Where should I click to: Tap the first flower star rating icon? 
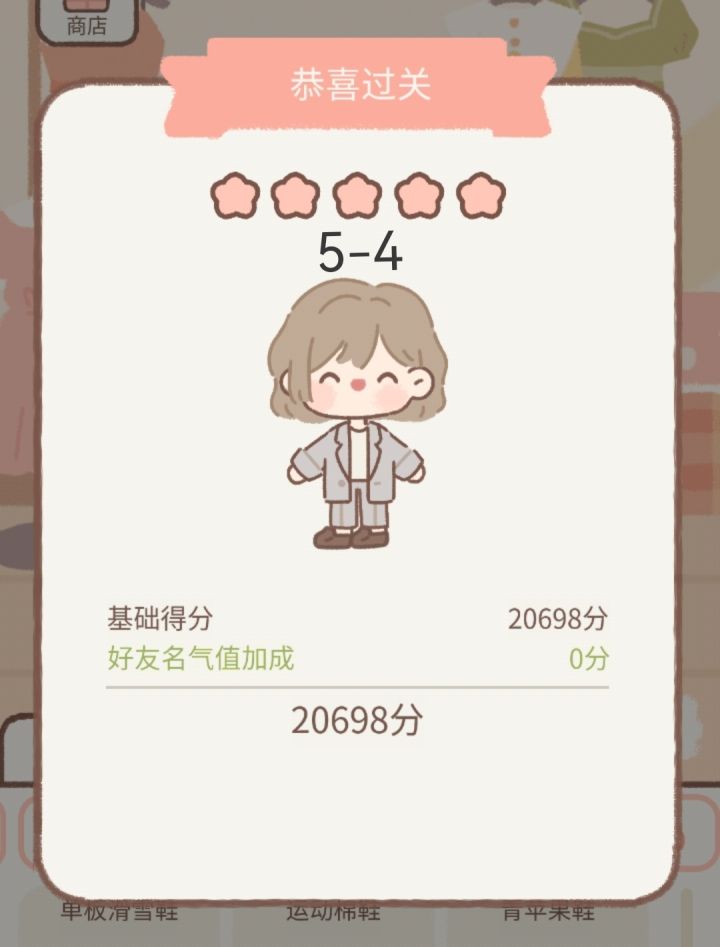[x=232, y=196]
